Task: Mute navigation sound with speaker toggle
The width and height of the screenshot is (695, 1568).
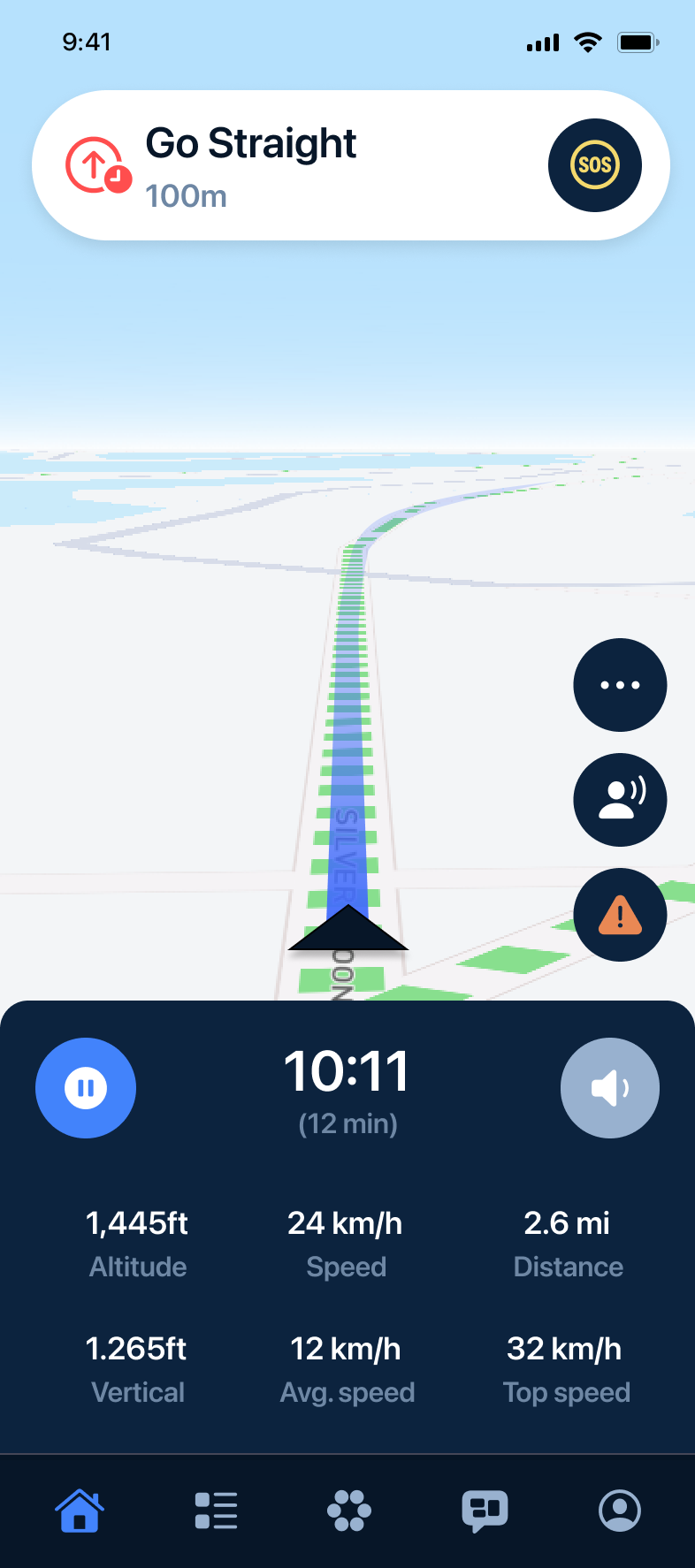Action: 609,1087
